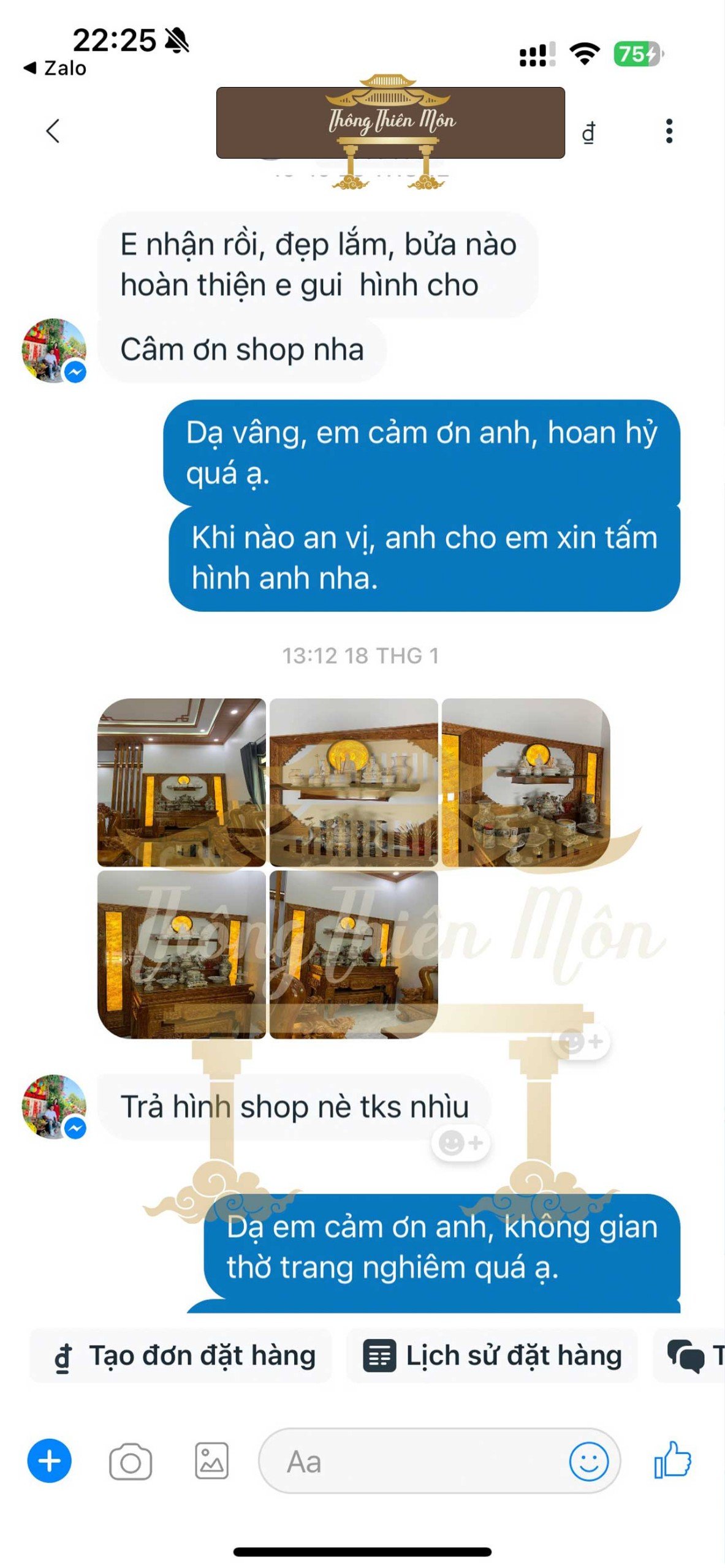The width and height of the screenshot is (725, 1568).
Task: Open the blue plus attachments menu
Action: click(49, 1460)
